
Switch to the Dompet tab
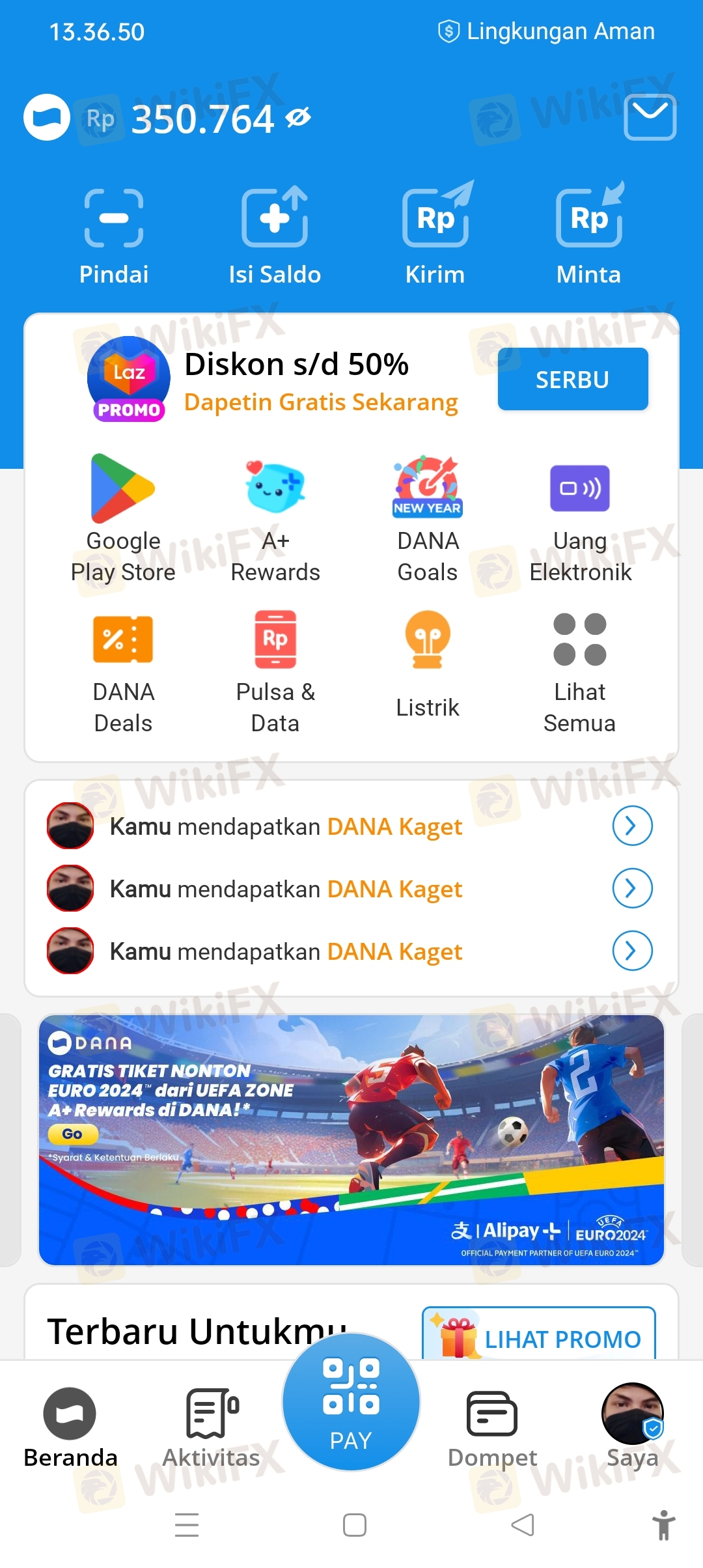point(492,1426)
